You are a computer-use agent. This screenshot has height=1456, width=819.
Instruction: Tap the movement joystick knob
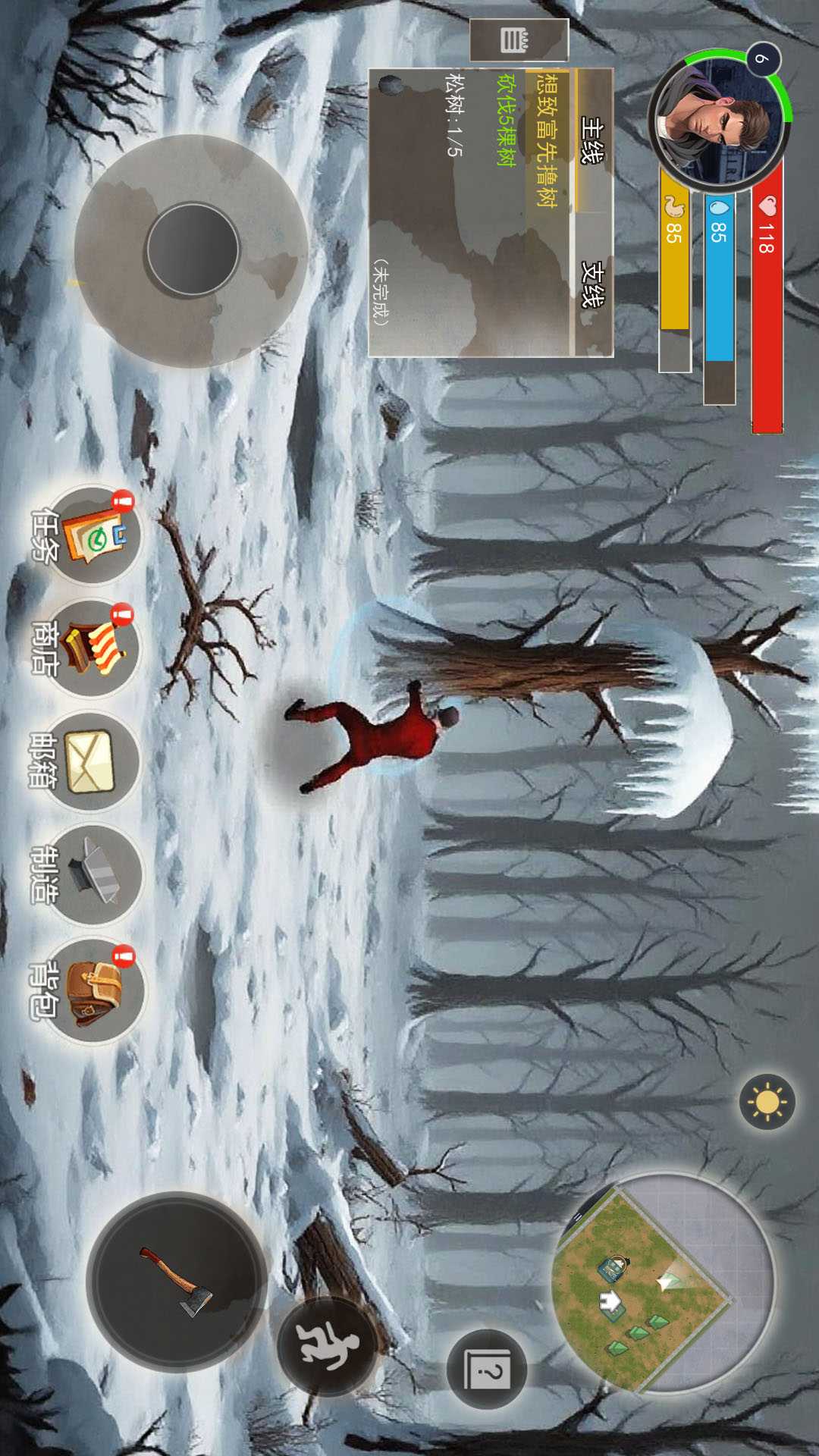tap(193, 249)
